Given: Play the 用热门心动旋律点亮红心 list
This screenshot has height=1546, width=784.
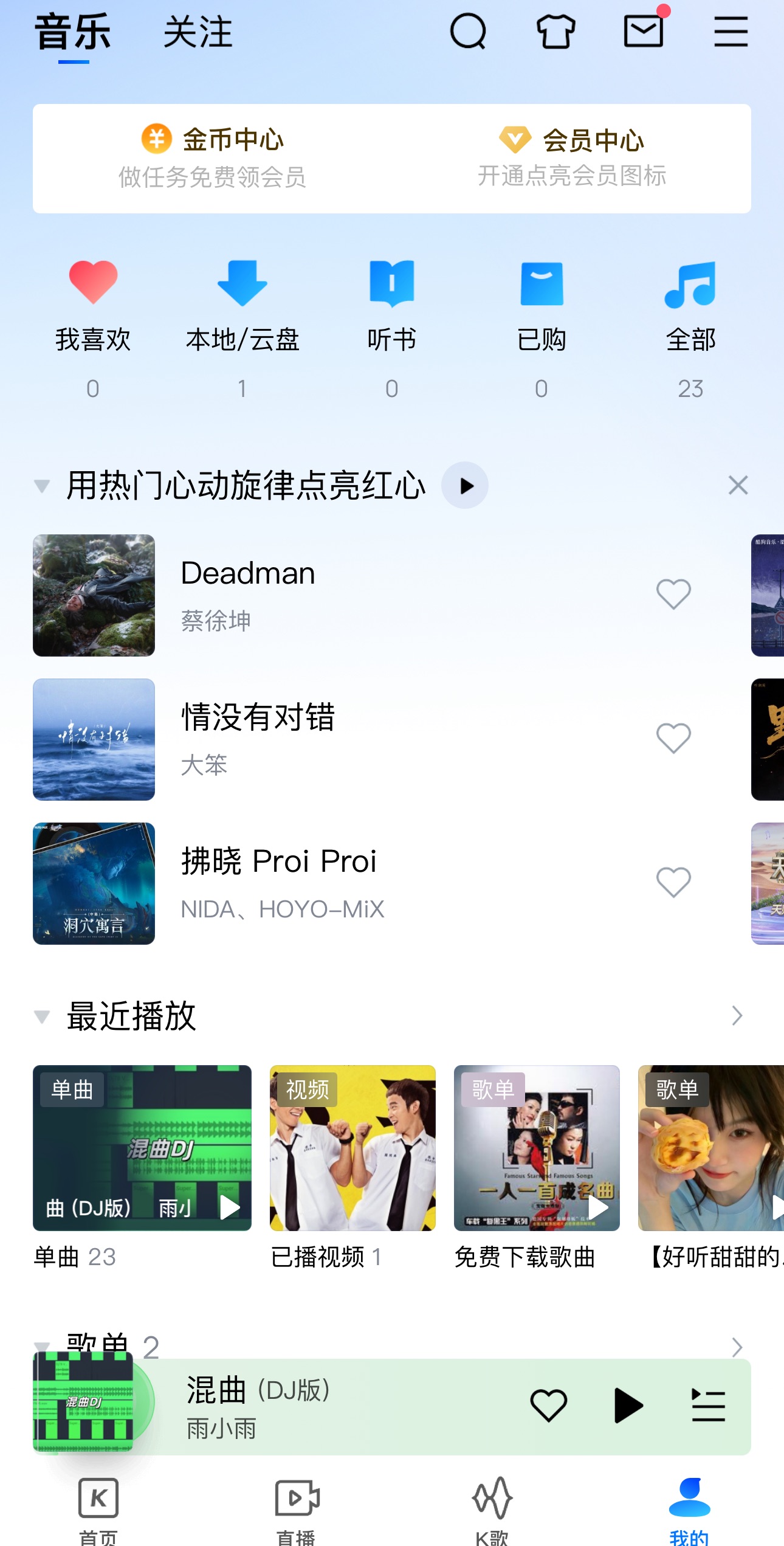Looking at the screenshot, I should [x=465, y=486].
